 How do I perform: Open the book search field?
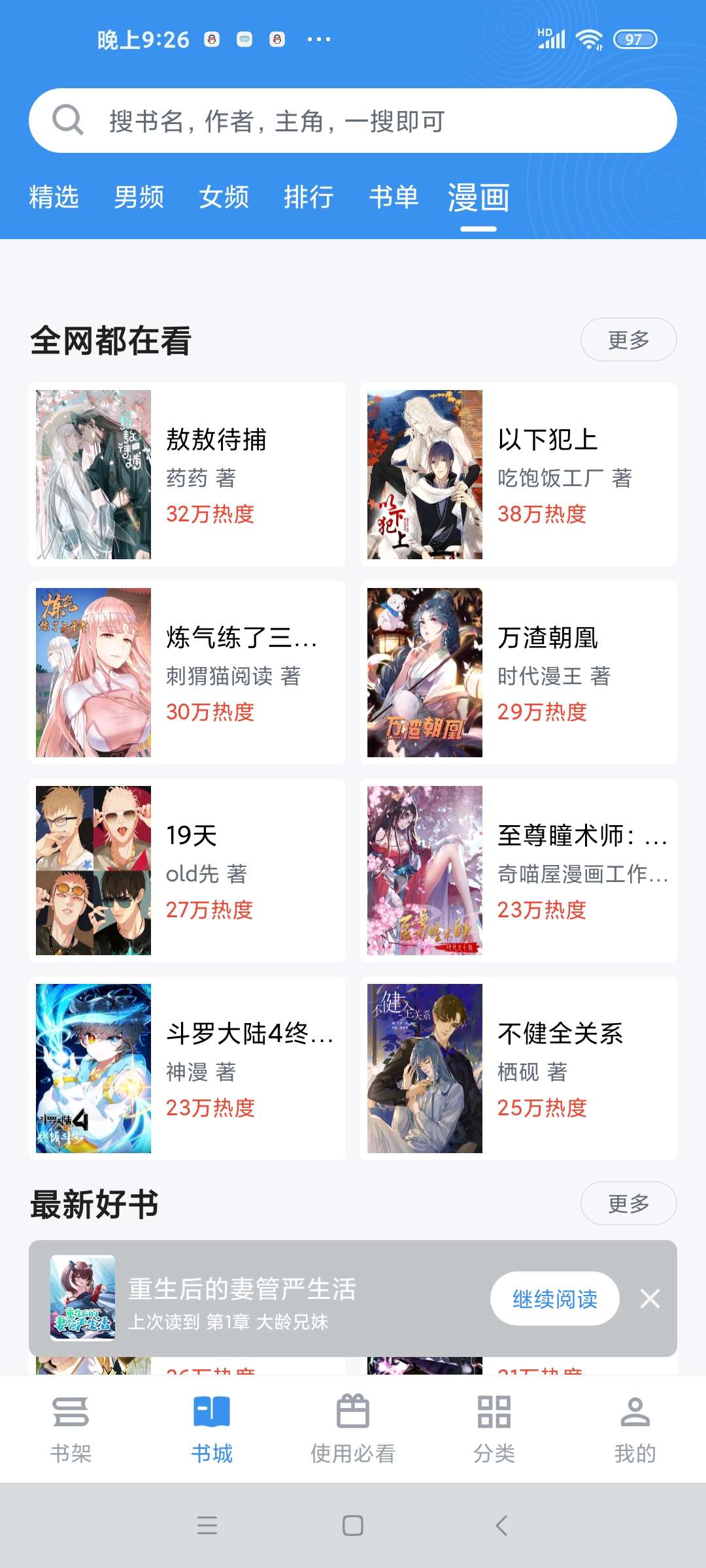[353, 121]
